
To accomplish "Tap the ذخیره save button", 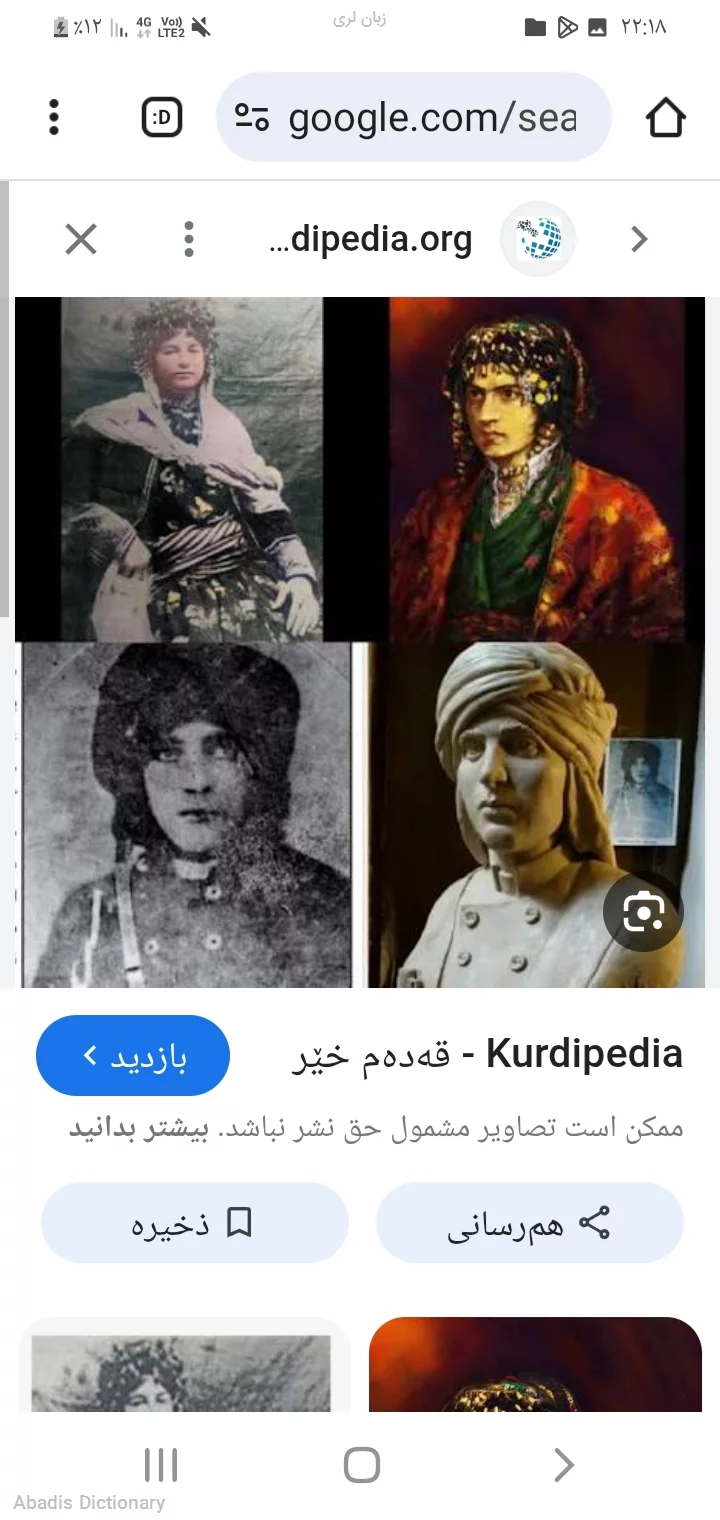I will (x=194, y=1222).
